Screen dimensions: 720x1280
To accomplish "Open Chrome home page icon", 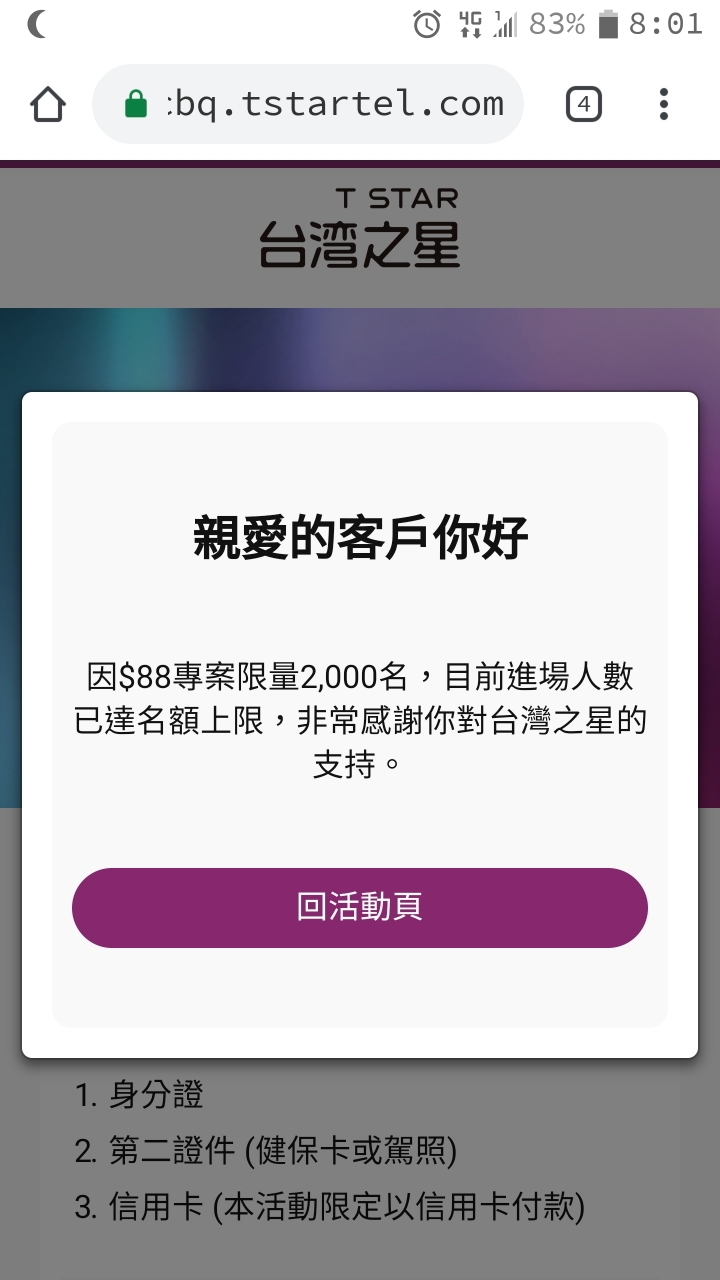I will click(x=48, y=104).
